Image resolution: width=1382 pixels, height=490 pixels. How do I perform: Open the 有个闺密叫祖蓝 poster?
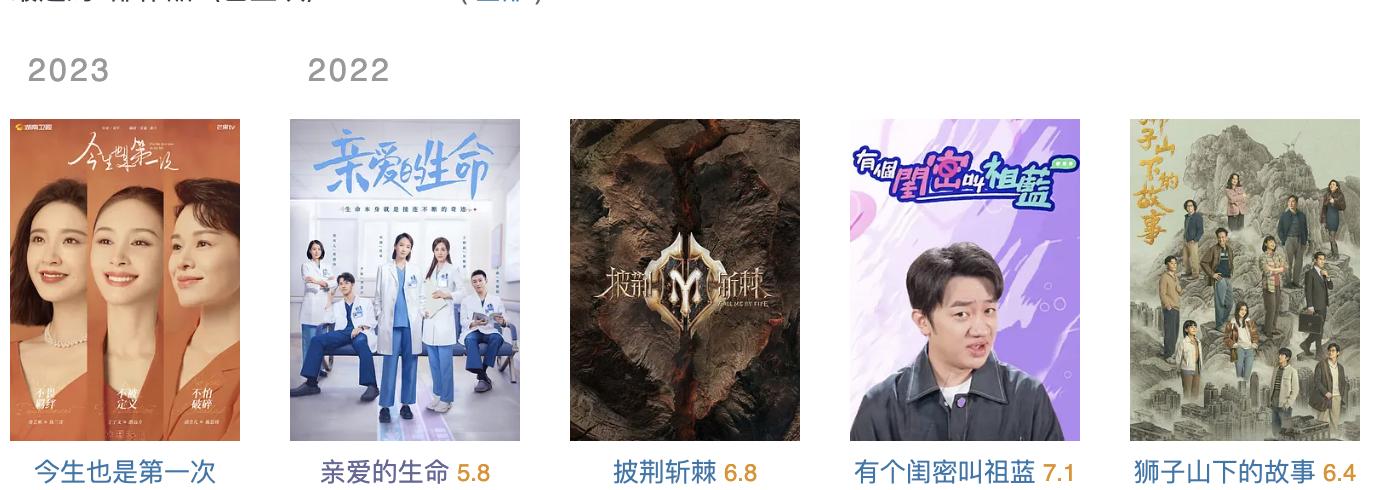[965, 280]
